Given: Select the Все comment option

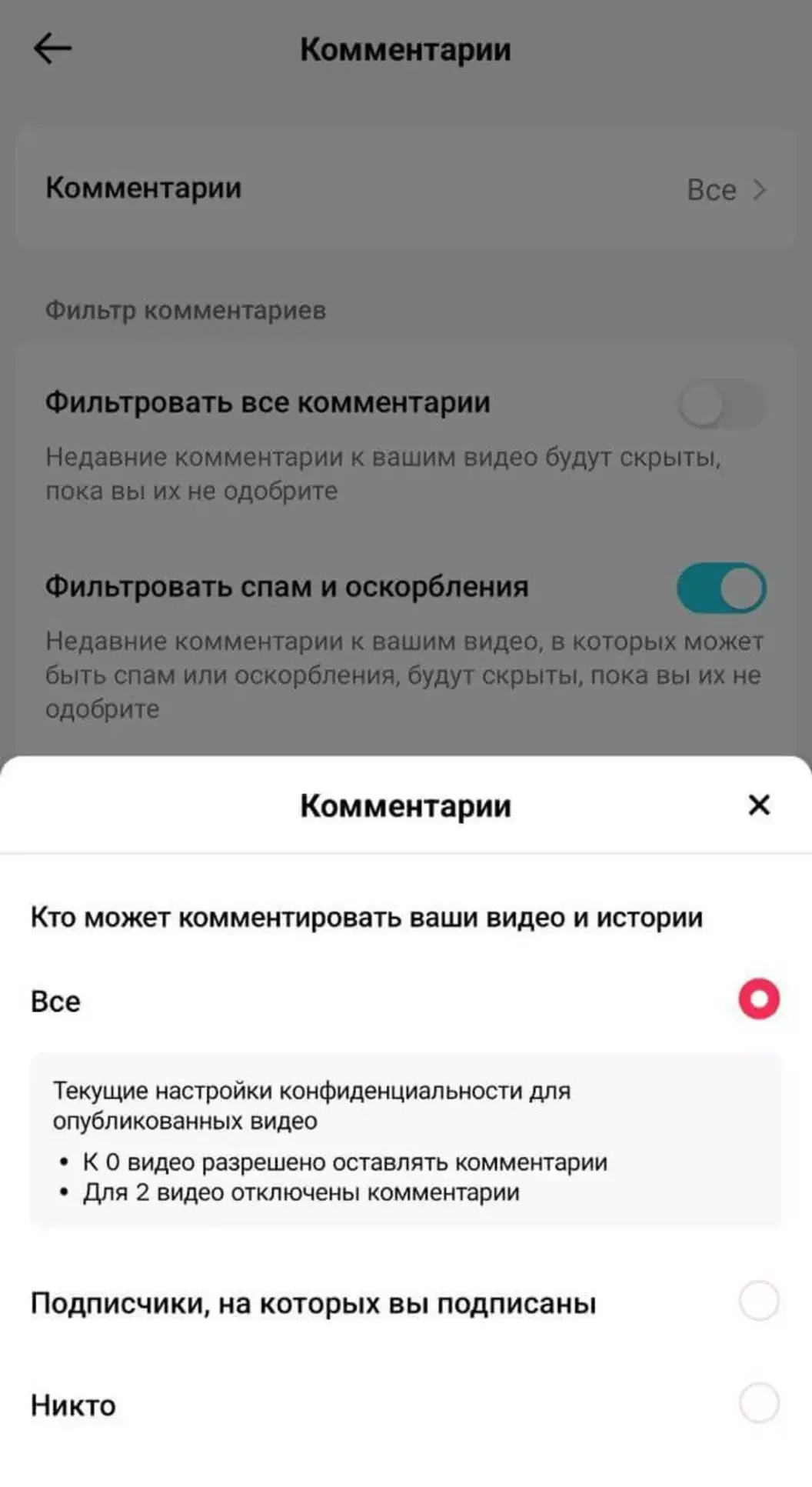Looking at the screenshot, I should pyautogui.click(x=405, y=1000).
